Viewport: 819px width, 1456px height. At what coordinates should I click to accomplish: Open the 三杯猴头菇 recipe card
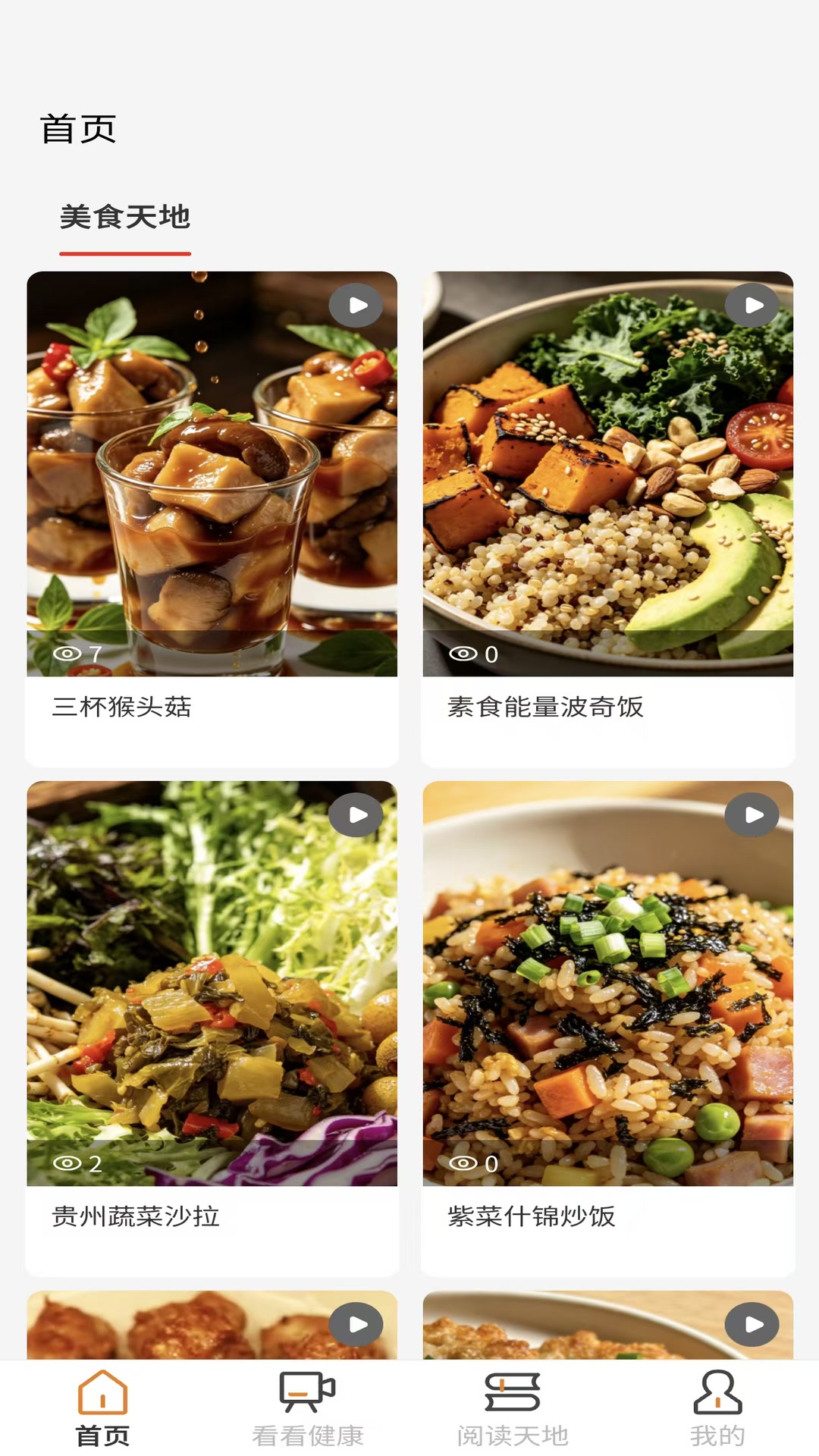212,519
